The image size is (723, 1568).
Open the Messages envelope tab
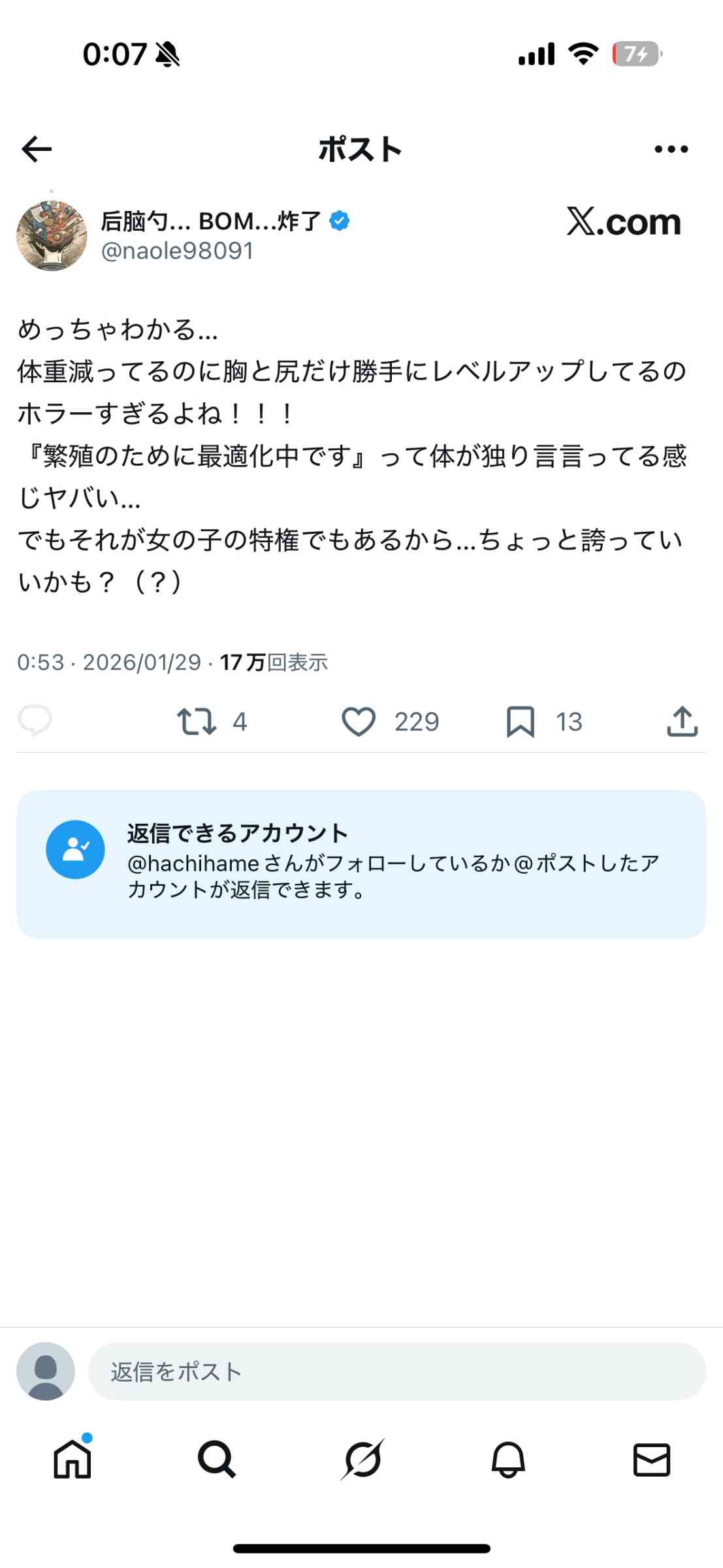(x=652, y=1459)
